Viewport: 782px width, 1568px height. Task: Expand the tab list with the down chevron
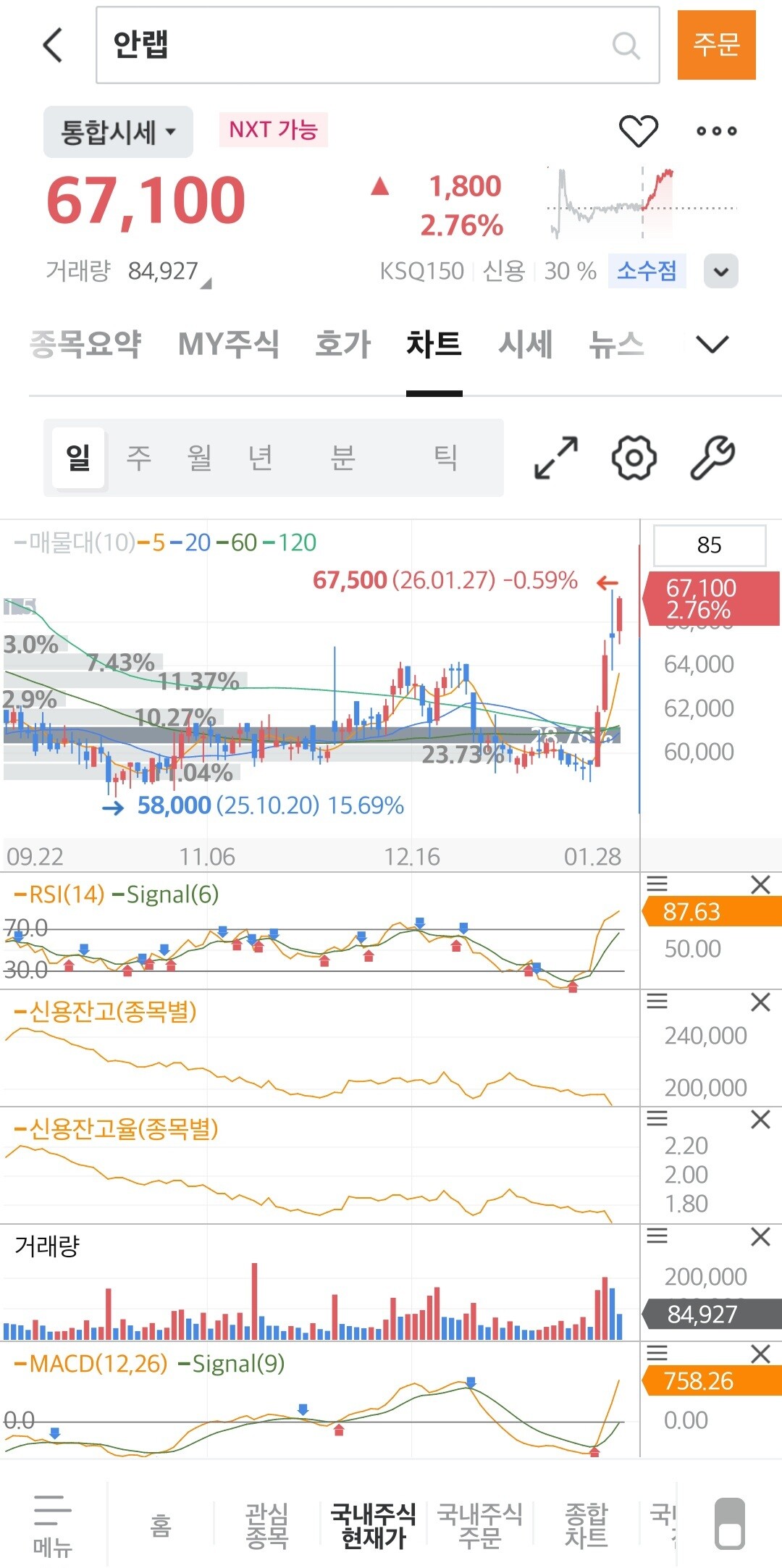[x=712, y=343]
